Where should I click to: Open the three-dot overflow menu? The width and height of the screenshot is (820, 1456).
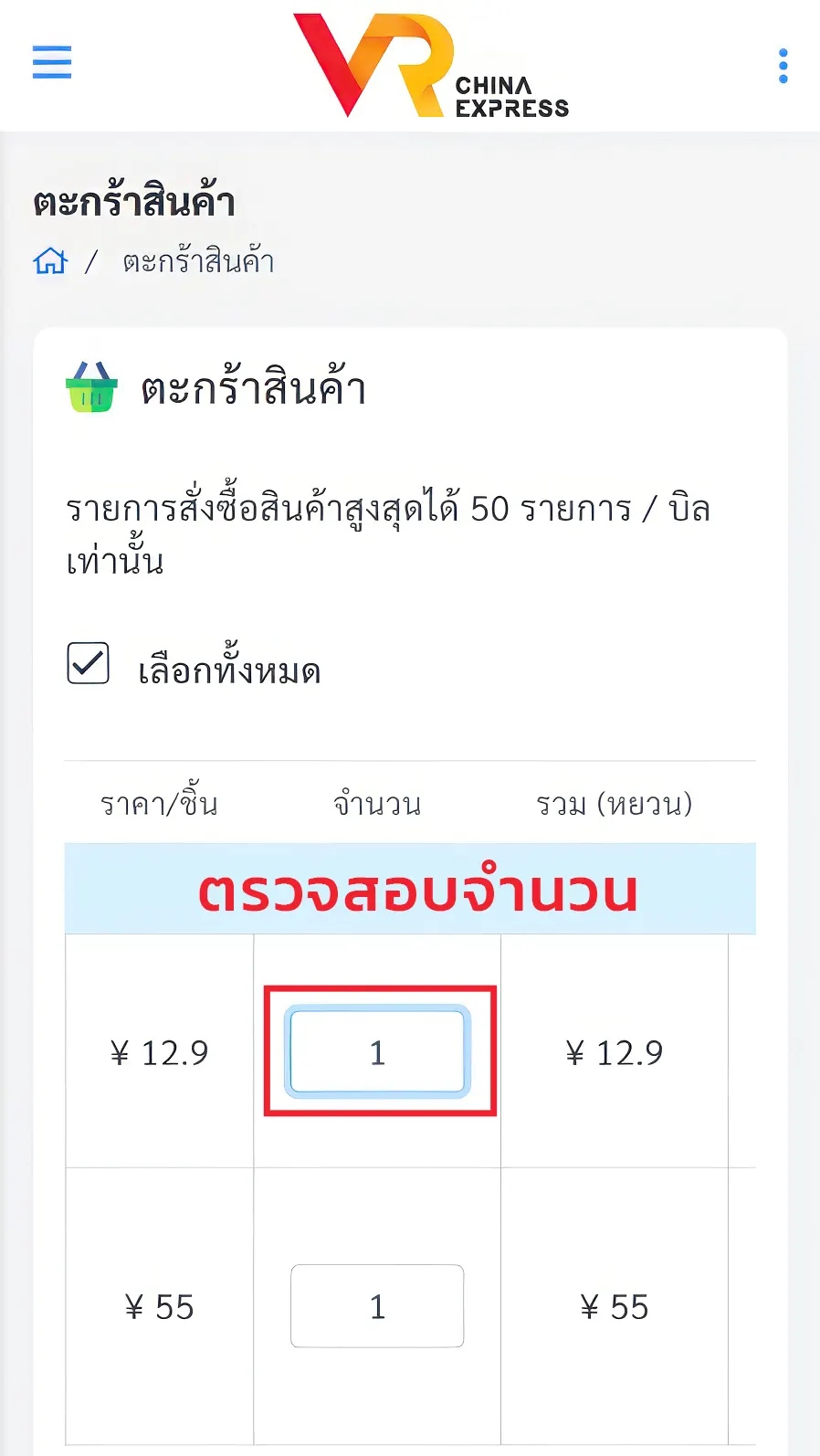click(x=783, y=66)
